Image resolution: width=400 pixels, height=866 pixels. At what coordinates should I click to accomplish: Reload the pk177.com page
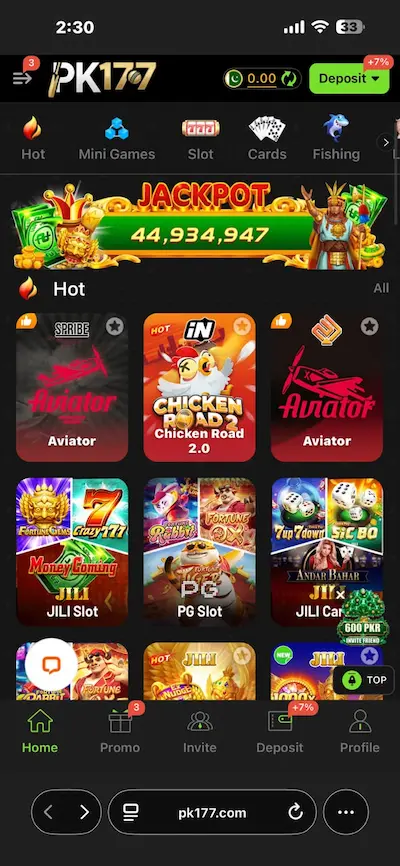pyautogui.click(x=296, y=812)
